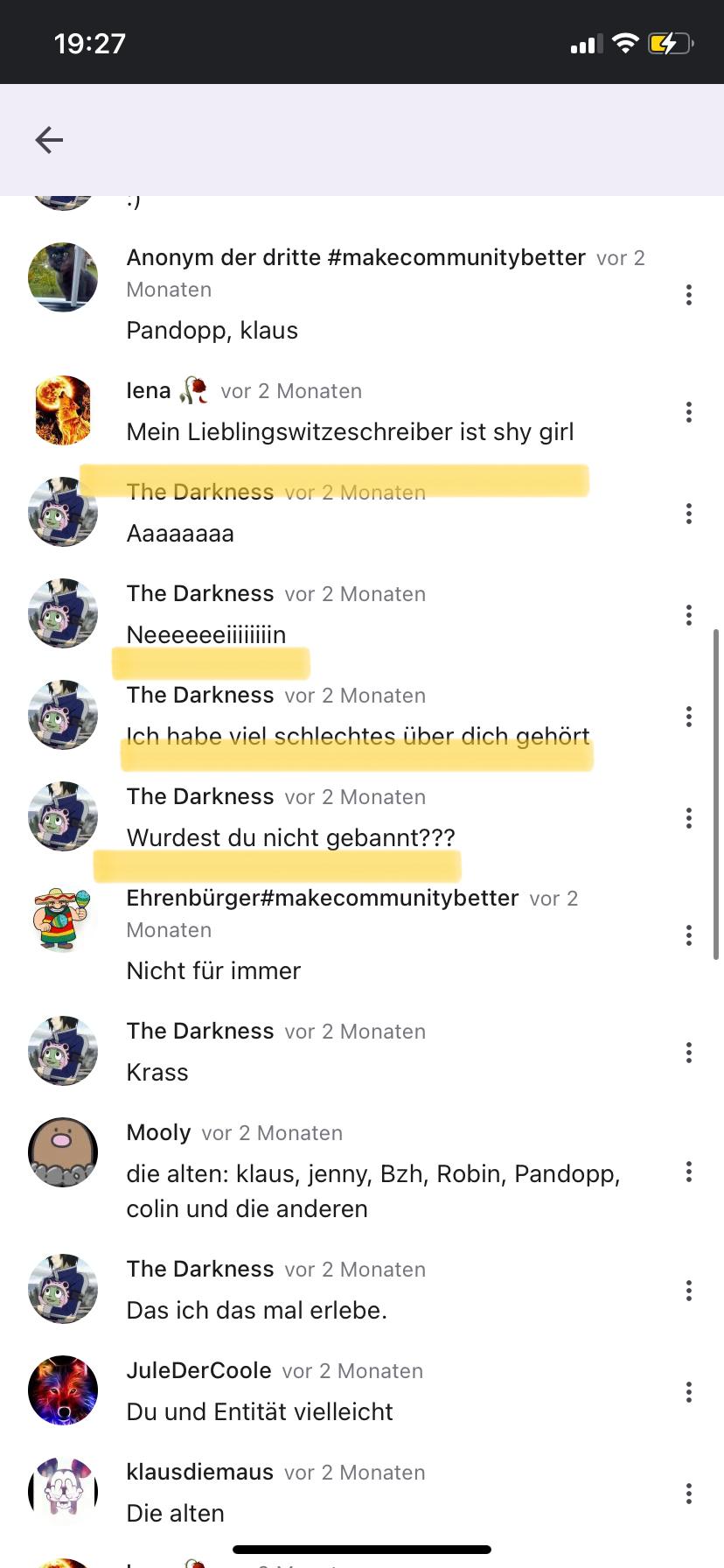Open options for Mooly's comment
The width and height of the screenshot is (724, 1568).
pos(689,1172)
